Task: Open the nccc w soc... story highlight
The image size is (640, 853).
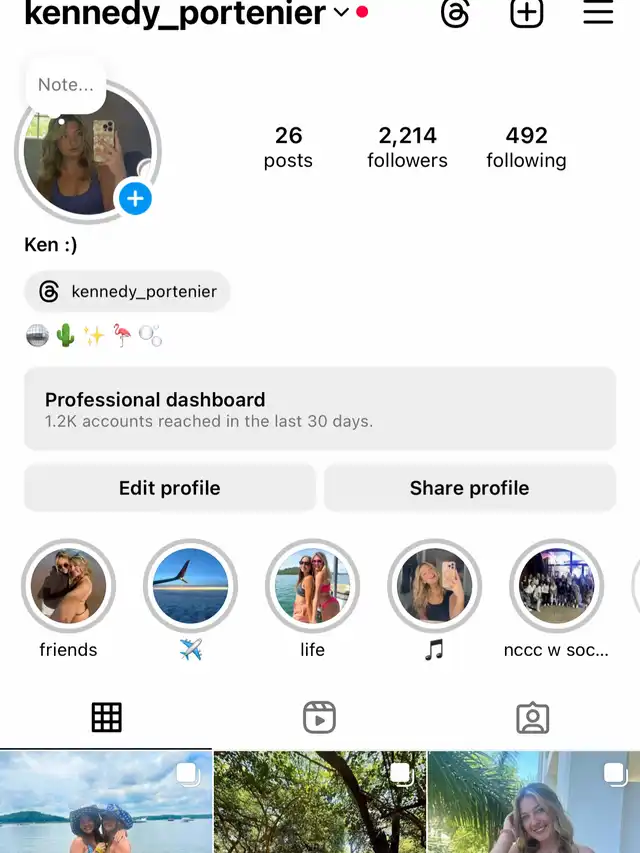Action: [x=556, y=587]
